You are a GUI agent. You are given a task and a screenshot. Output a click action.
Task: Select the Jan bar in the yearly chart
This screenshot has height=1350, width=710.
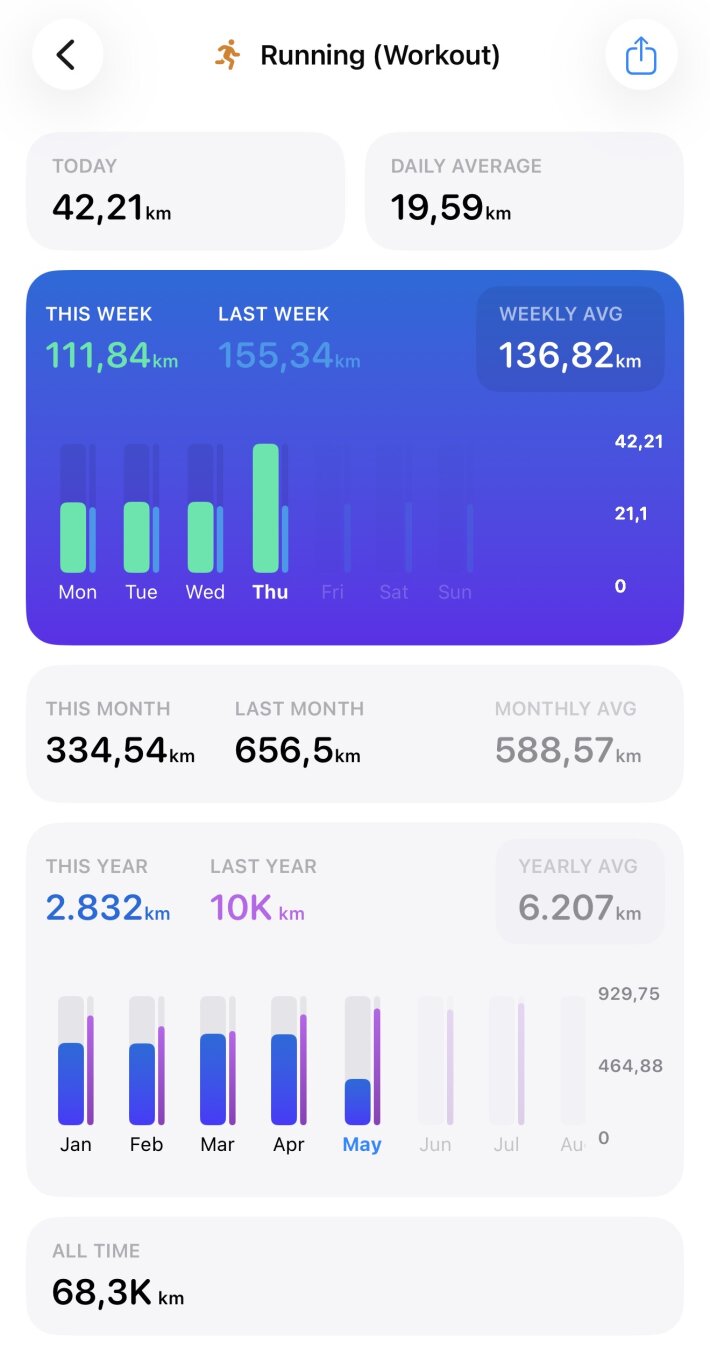(75, 1060)
